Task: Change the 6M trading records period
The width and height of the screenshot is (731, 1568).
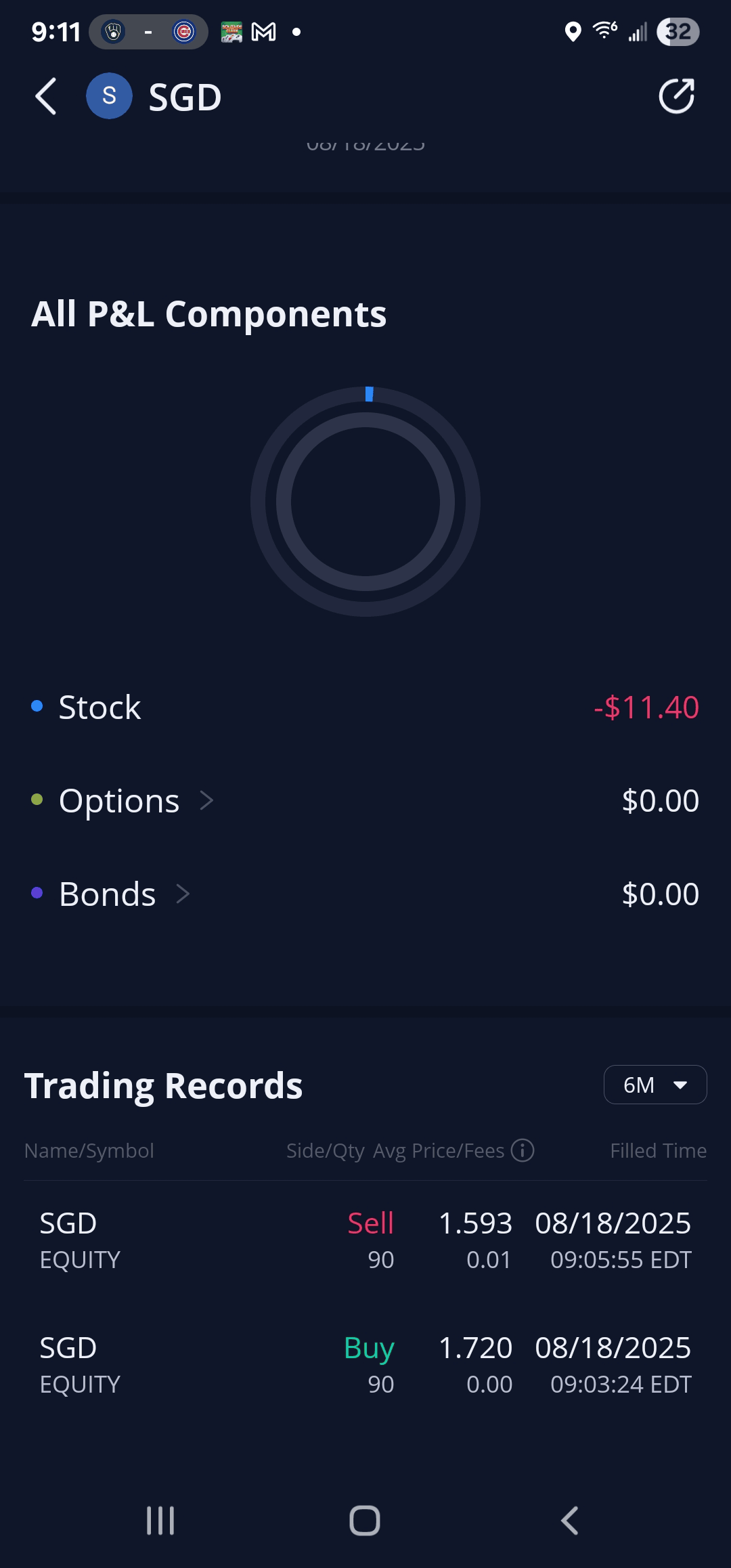Action: tap(655, 1085)
